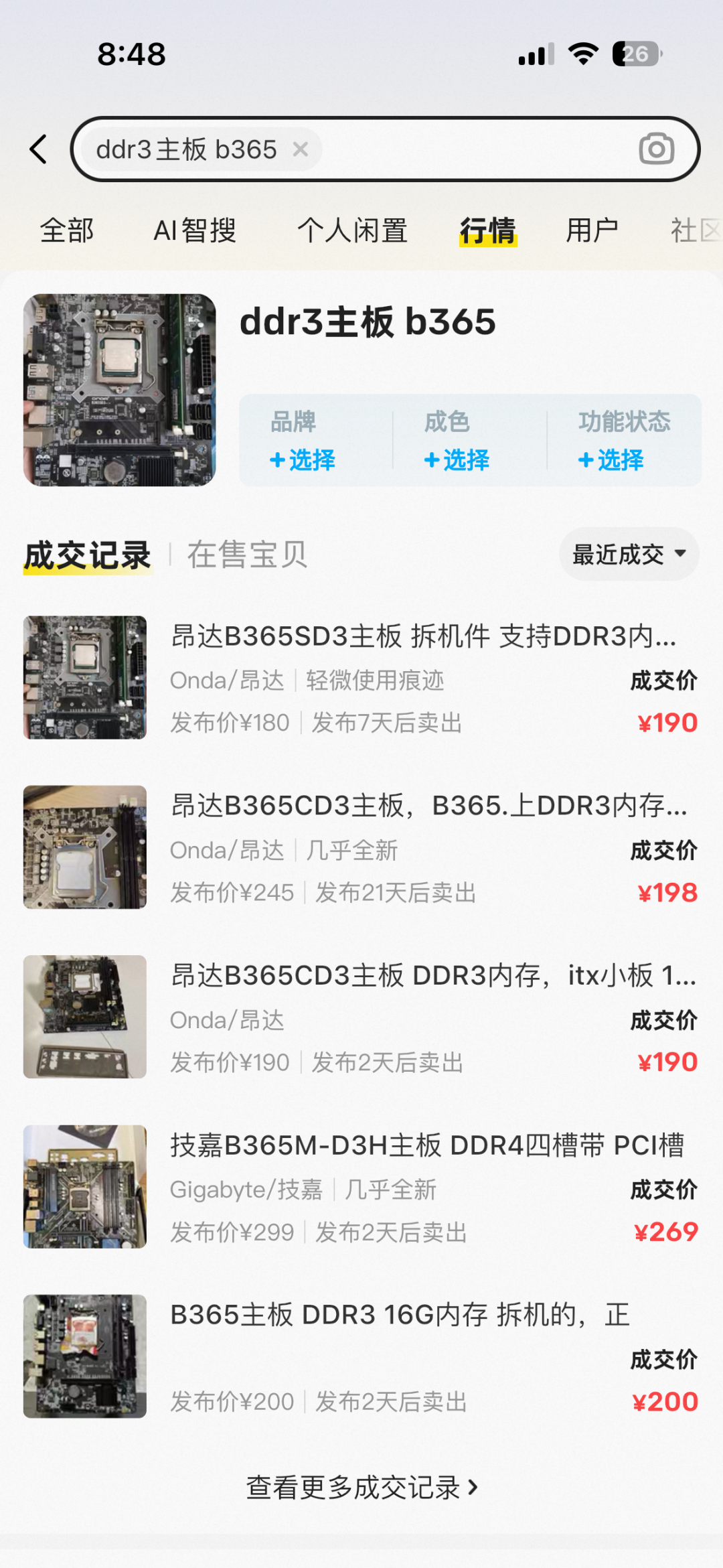This screenshot has height=1568, width=723.
Task: Open the AI智搜 tab
Action: pyautogui.click(x=195, y=230)
